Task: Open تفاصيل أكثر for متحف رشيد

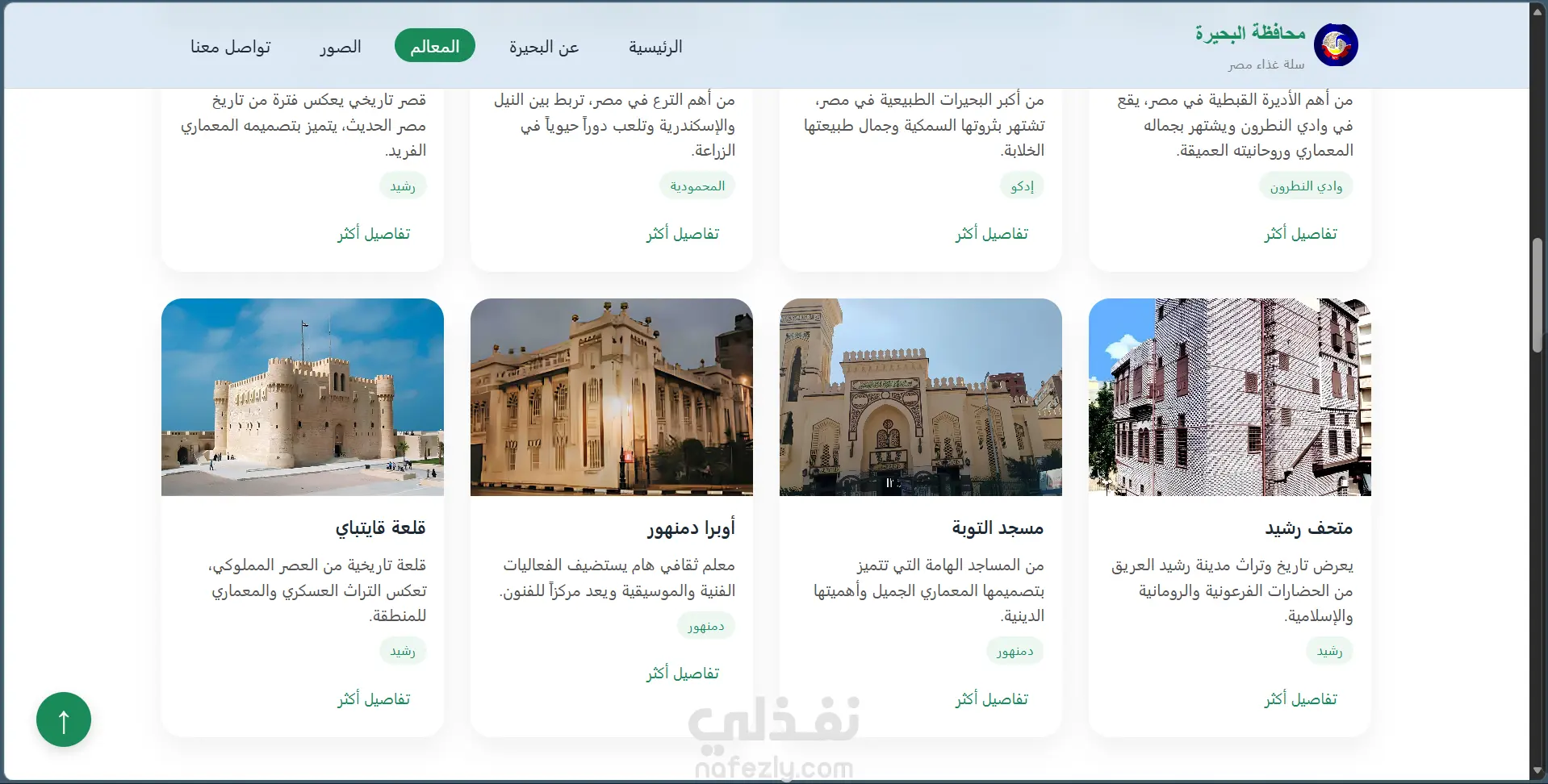Action: (1300, 699)
